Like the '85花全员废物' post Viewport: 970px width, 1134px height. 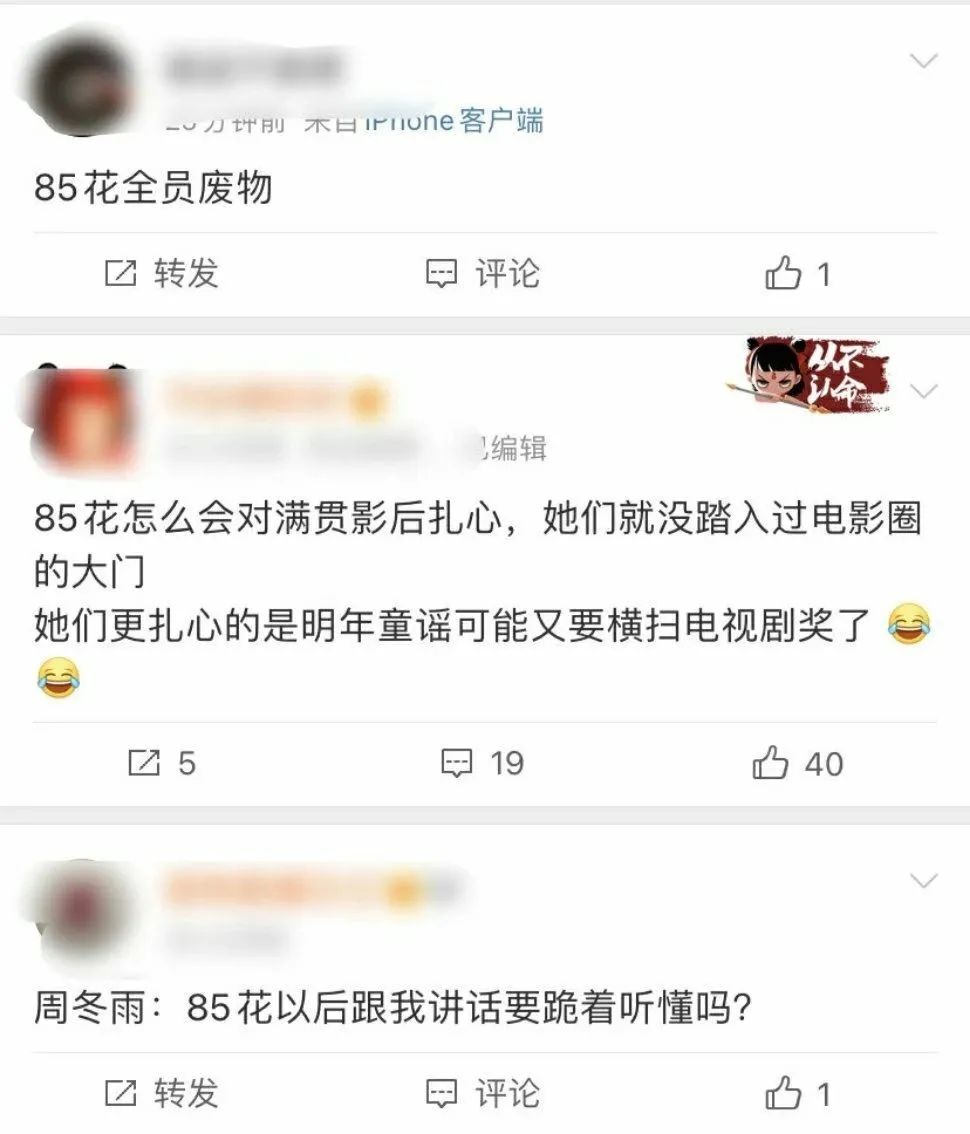797,273
